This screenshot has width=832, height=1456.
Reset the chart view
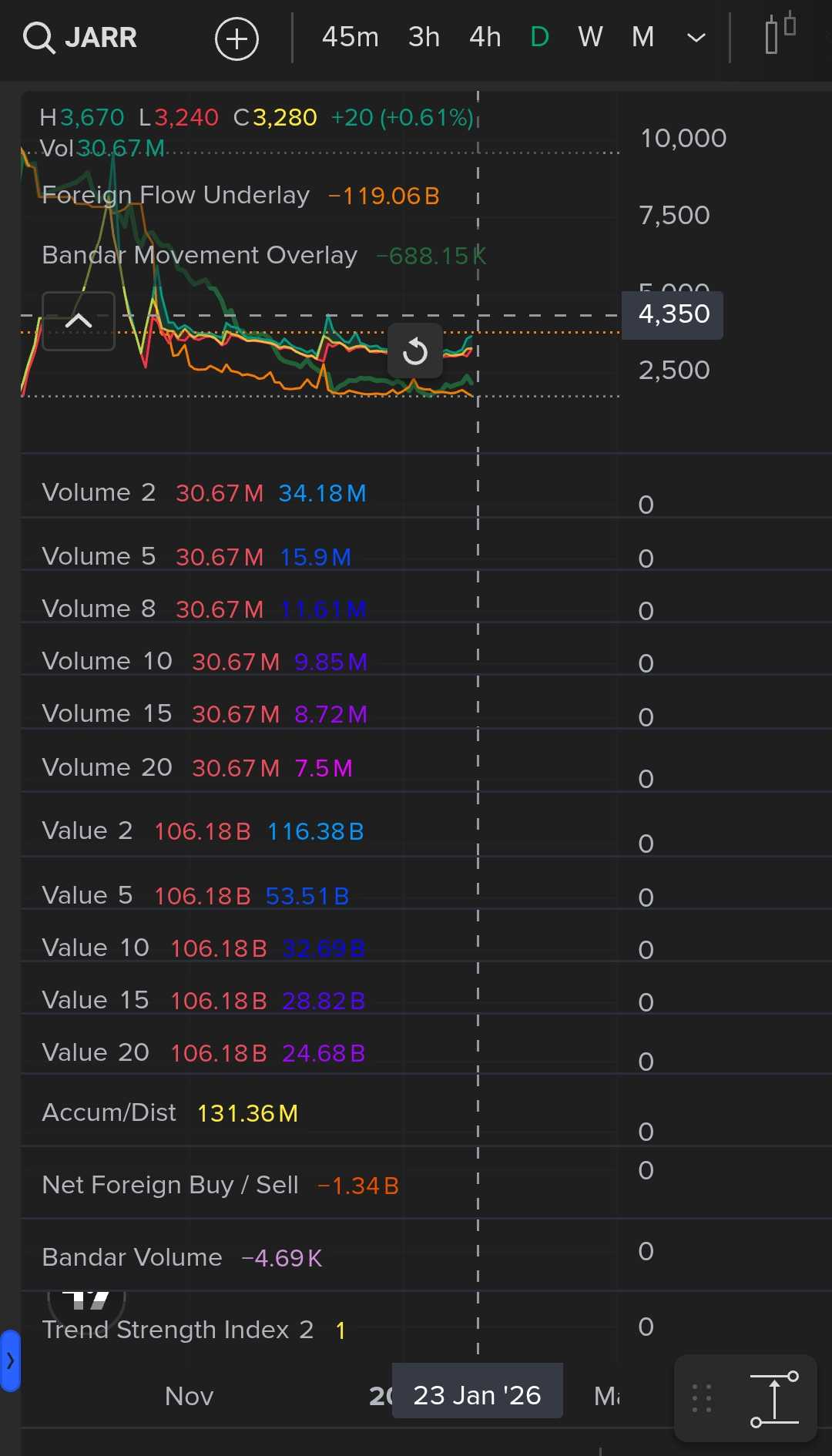[x=414, y=351]
